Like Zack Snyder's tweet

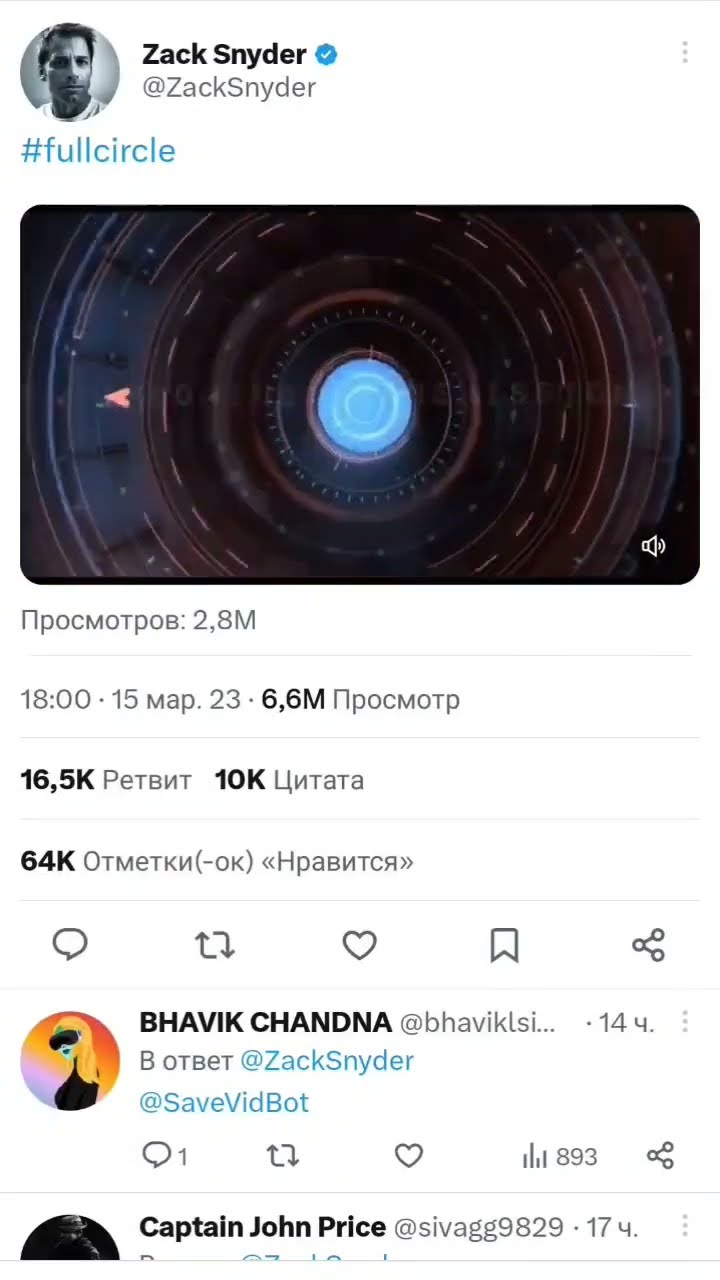(x=360, y=945)
